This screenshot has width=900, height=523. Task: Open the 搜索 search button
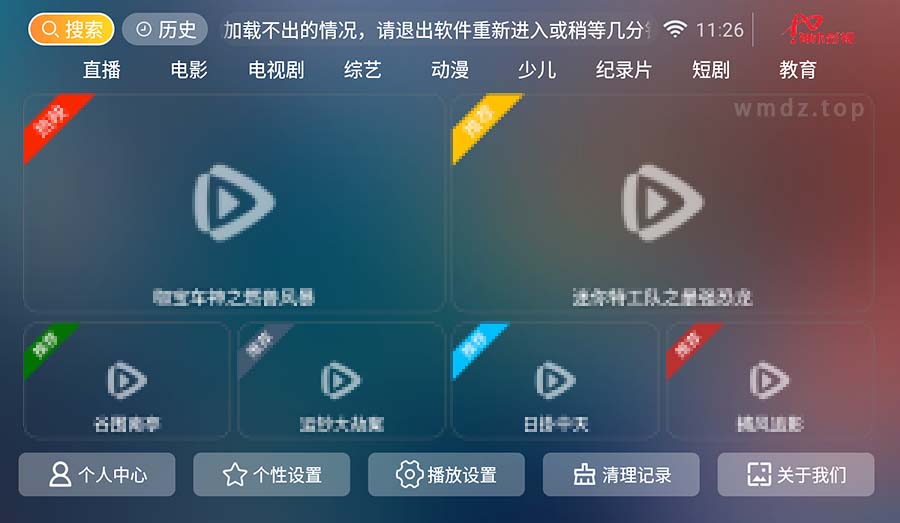point(71,30)
